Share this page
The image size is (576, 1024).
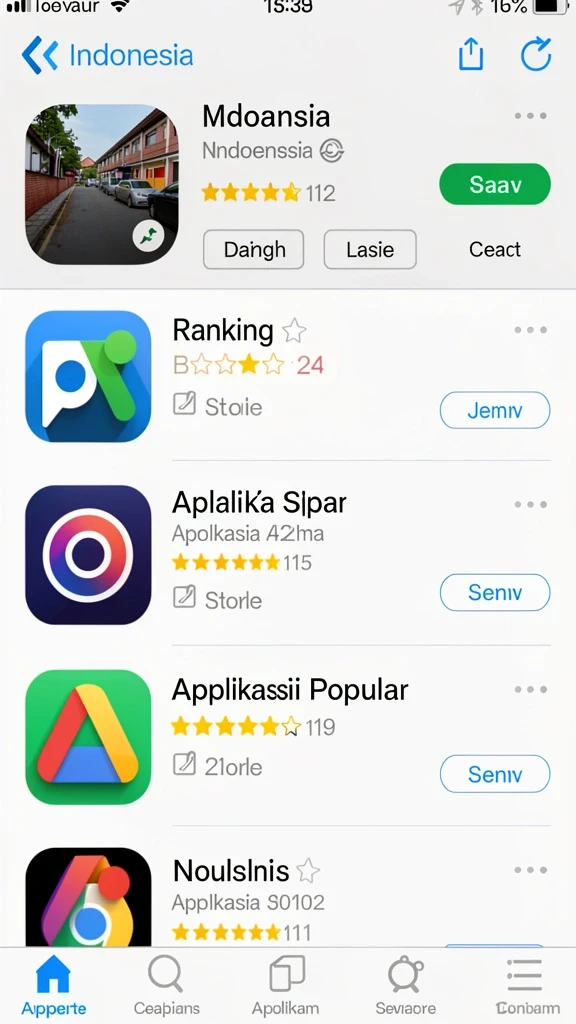tap(470, 54)
